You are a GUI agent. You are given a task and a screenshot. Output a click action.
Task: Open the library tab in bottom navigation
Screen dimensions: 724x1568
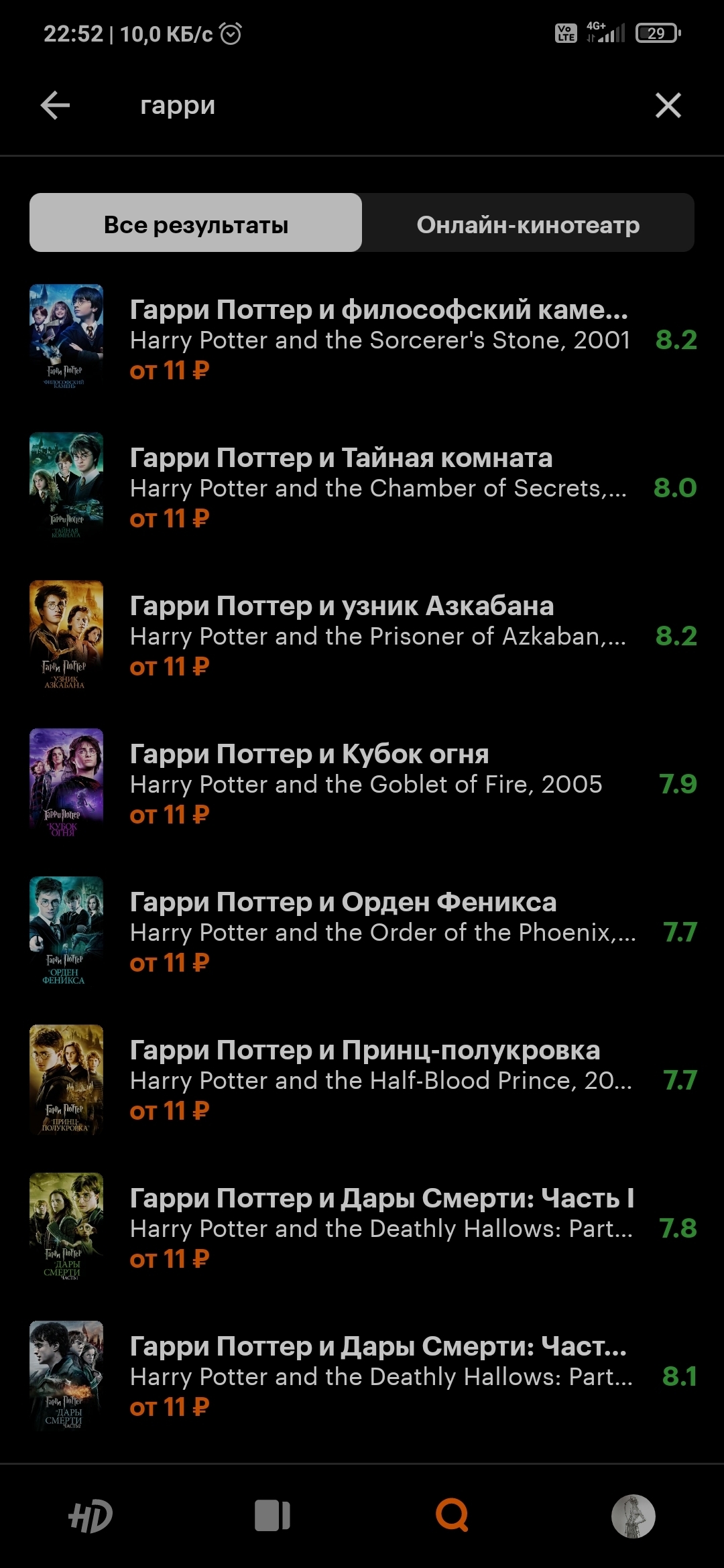[272, 1516]
